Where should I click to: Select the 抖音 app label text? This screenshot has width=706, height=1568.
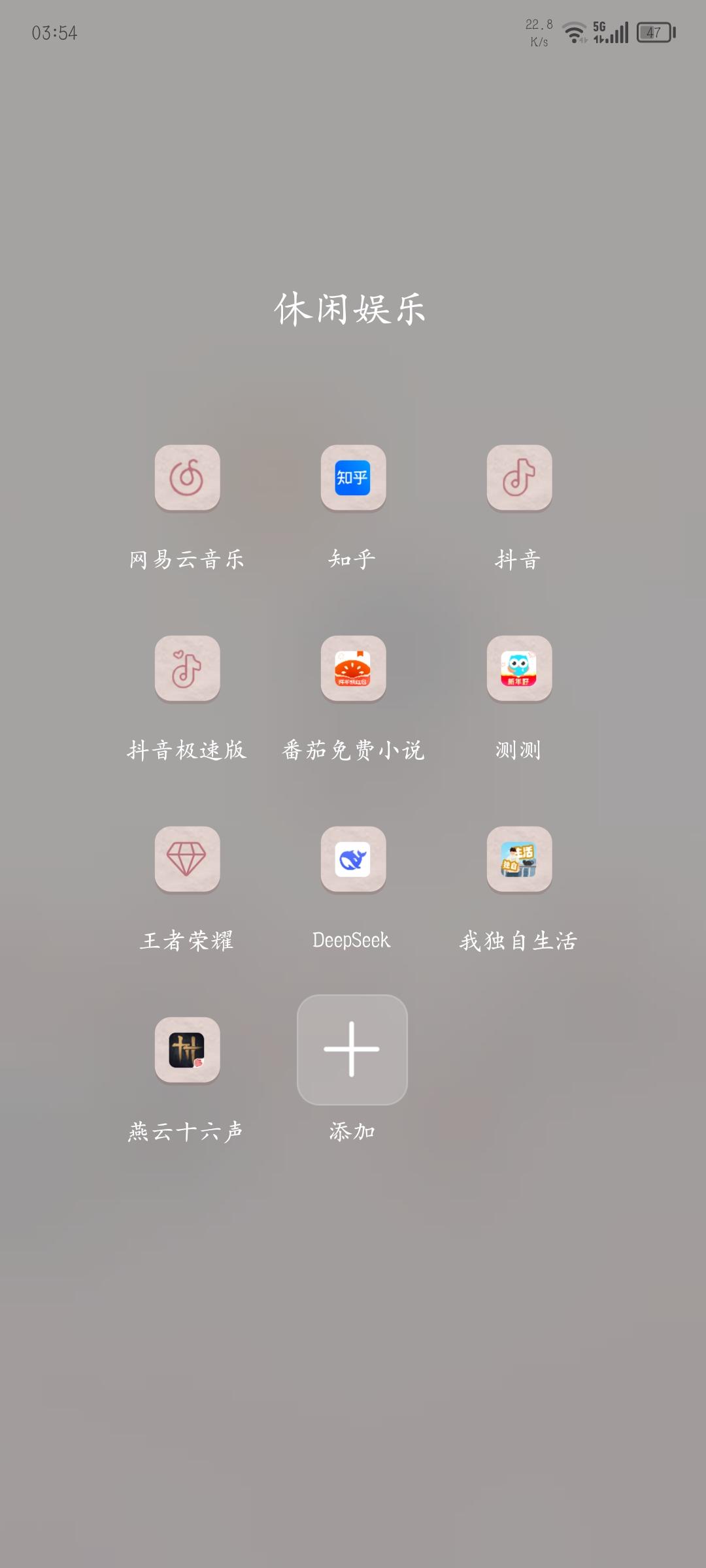518,559
